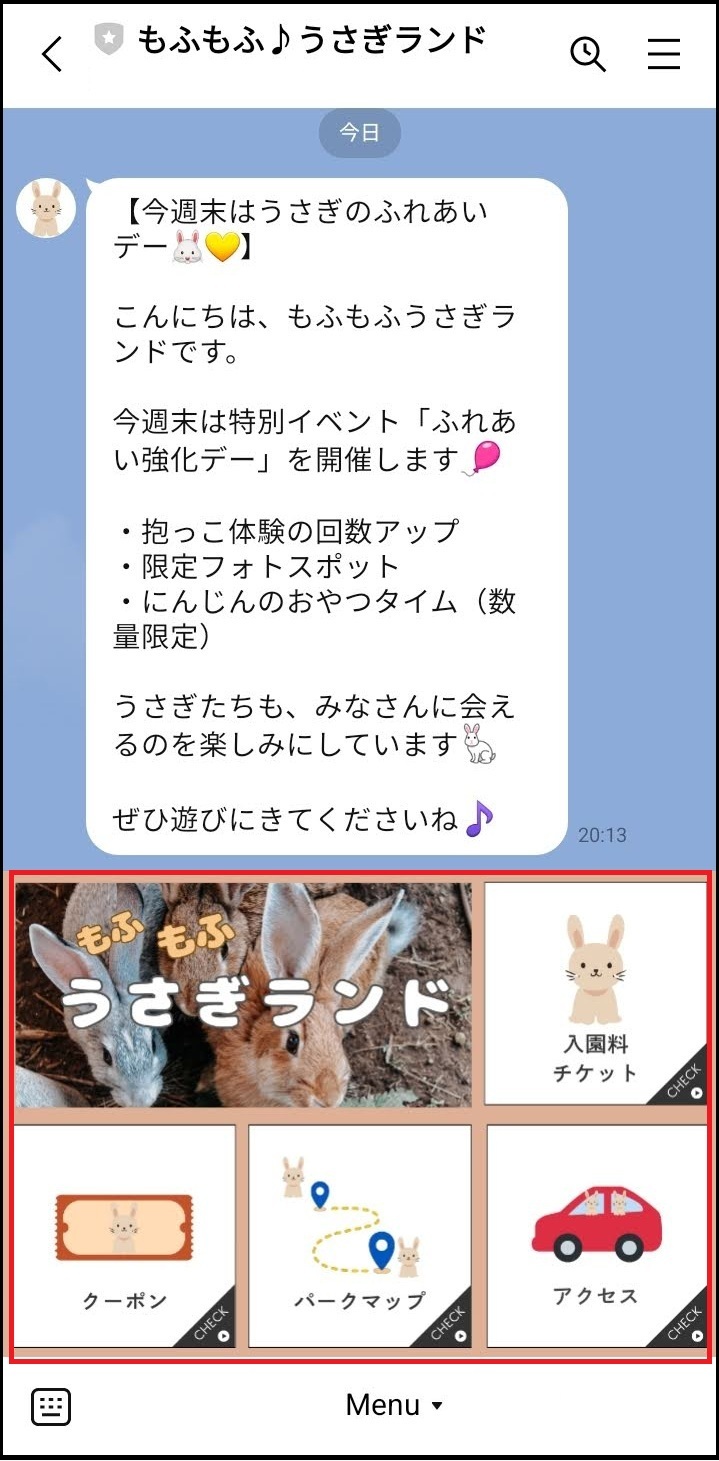This screenshot has width=719, height=1461.
Task: Open the chat search icon
Action: (588, 54)
